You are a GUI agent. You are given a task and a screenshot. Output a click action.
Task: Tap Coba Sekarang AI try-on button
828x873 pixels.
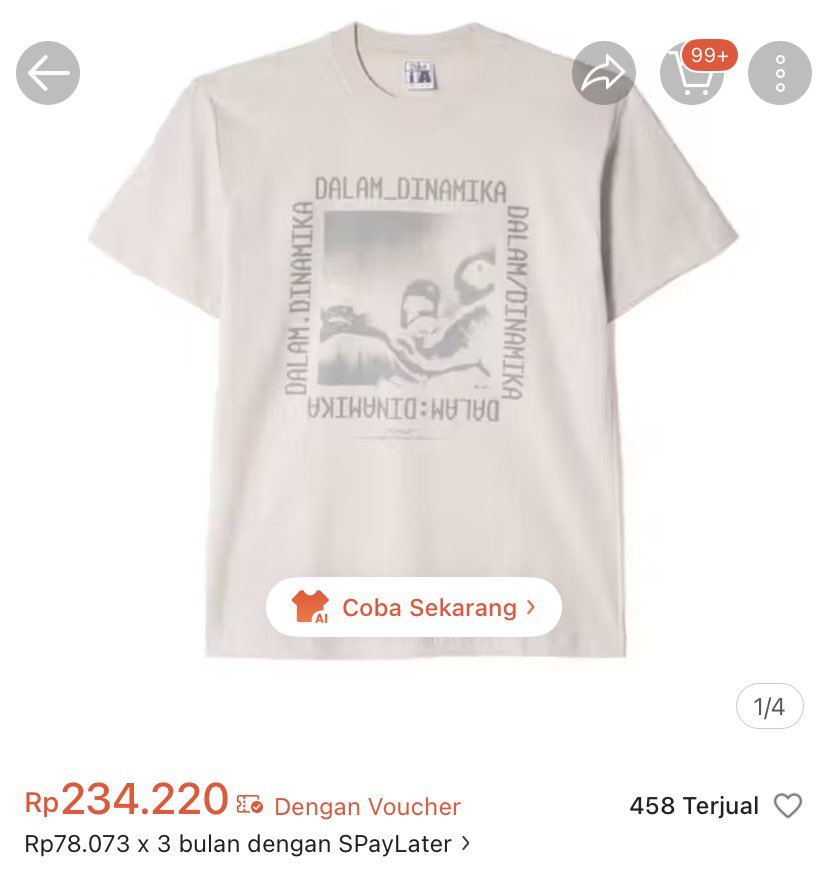click(414, 607)
